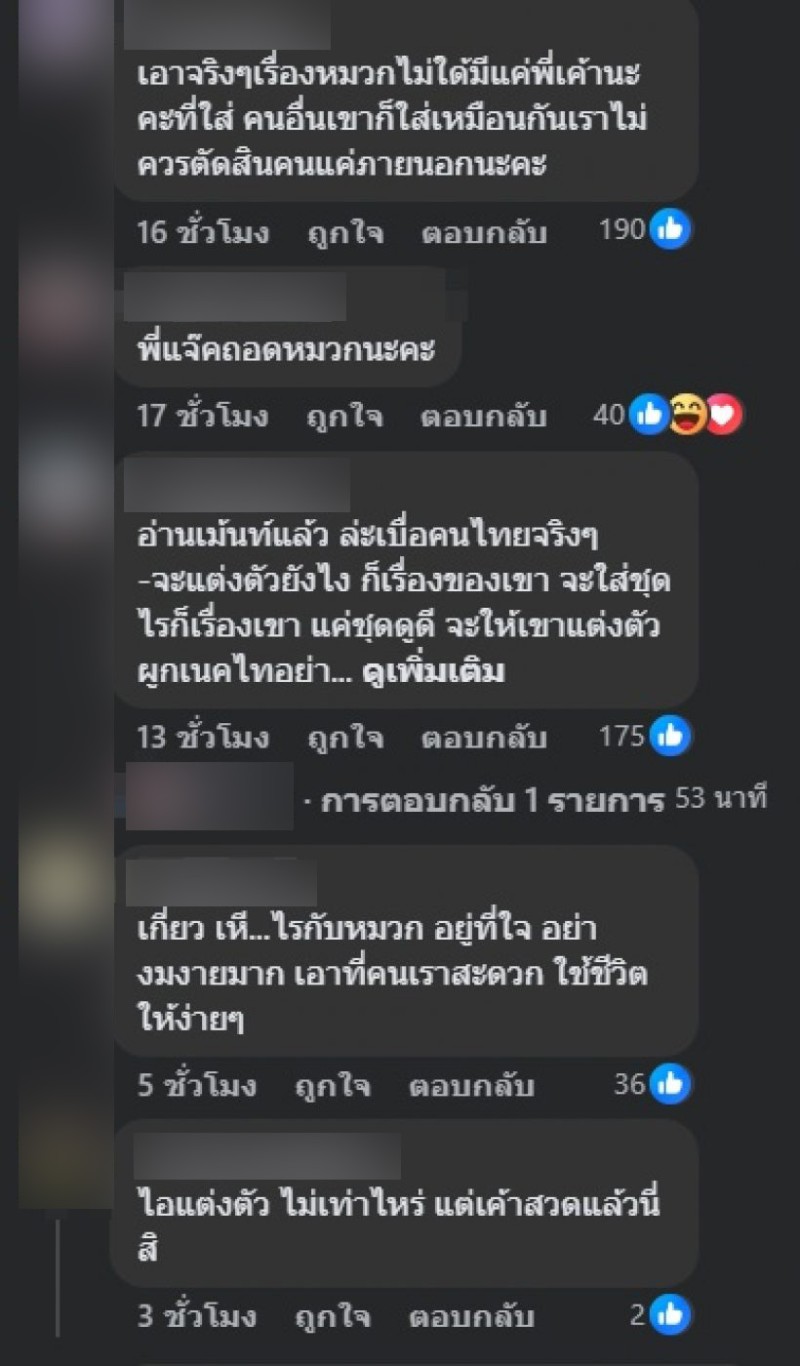
Task: Like the comment posted 3 ชั่วโมง ago
Action: pos(332,1316)
